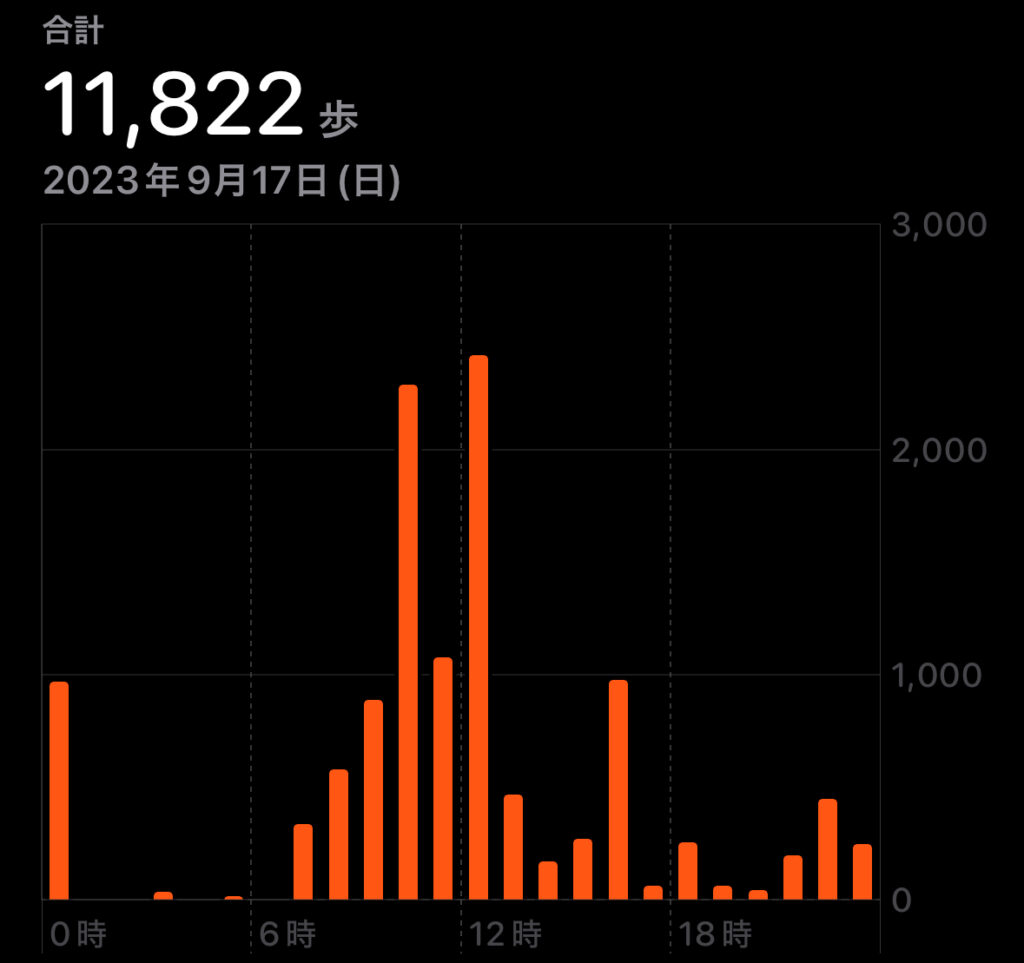Select the tallest step bar at 12時
Viewport: 1024px width, 963px height.
tap(478, 628)
